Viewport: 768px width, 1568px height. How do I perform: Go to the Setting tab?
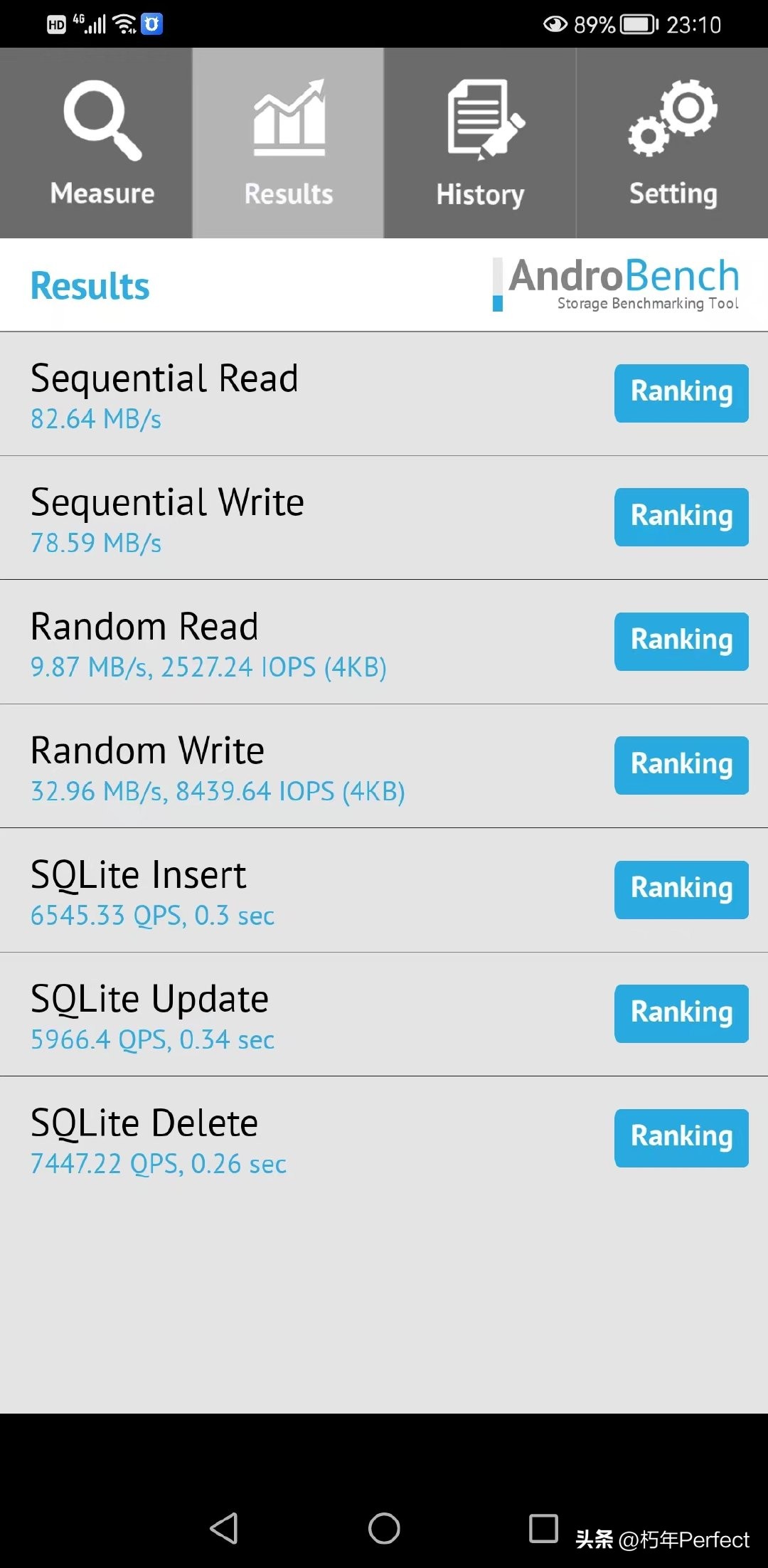pyautogui.click(x=672, y=143)
